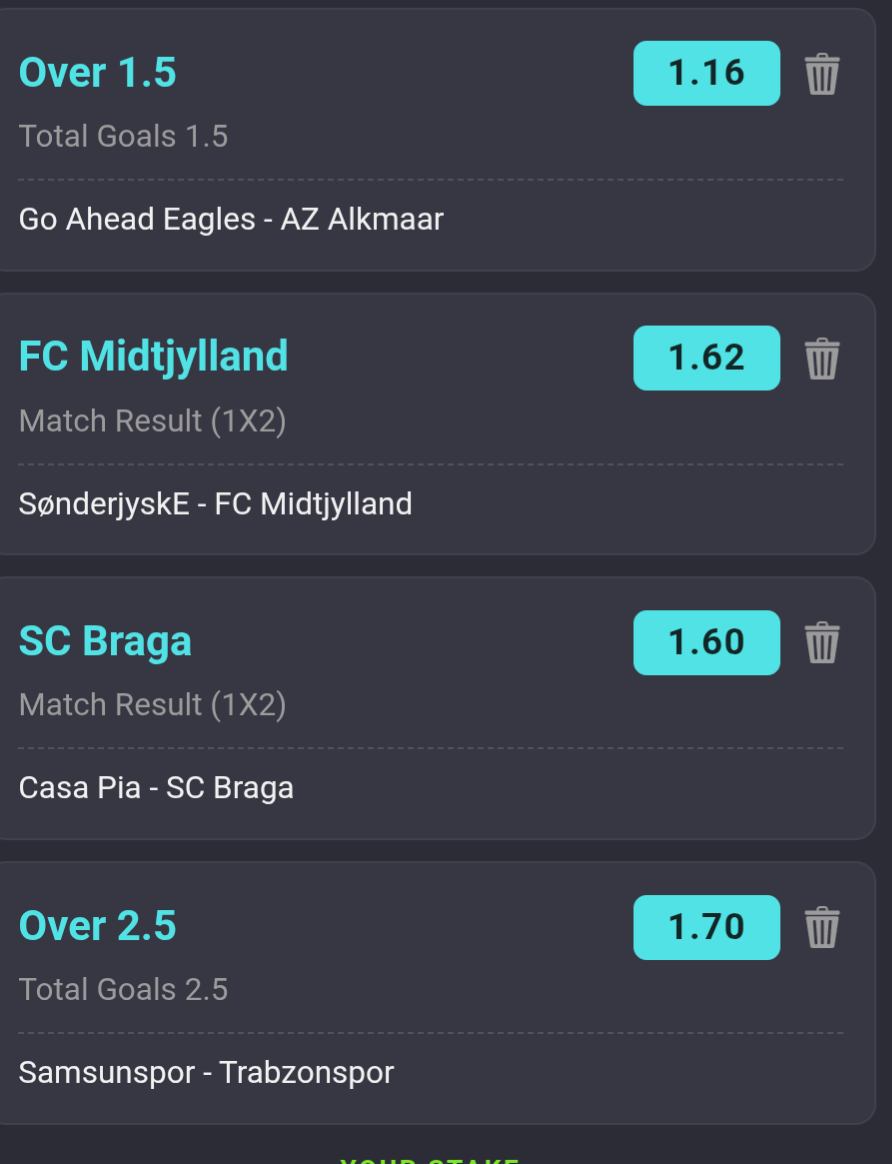Delete the FC Midtjylland match result bet
The width and height of the screenshot is (892, 1164).
(822, 359)
